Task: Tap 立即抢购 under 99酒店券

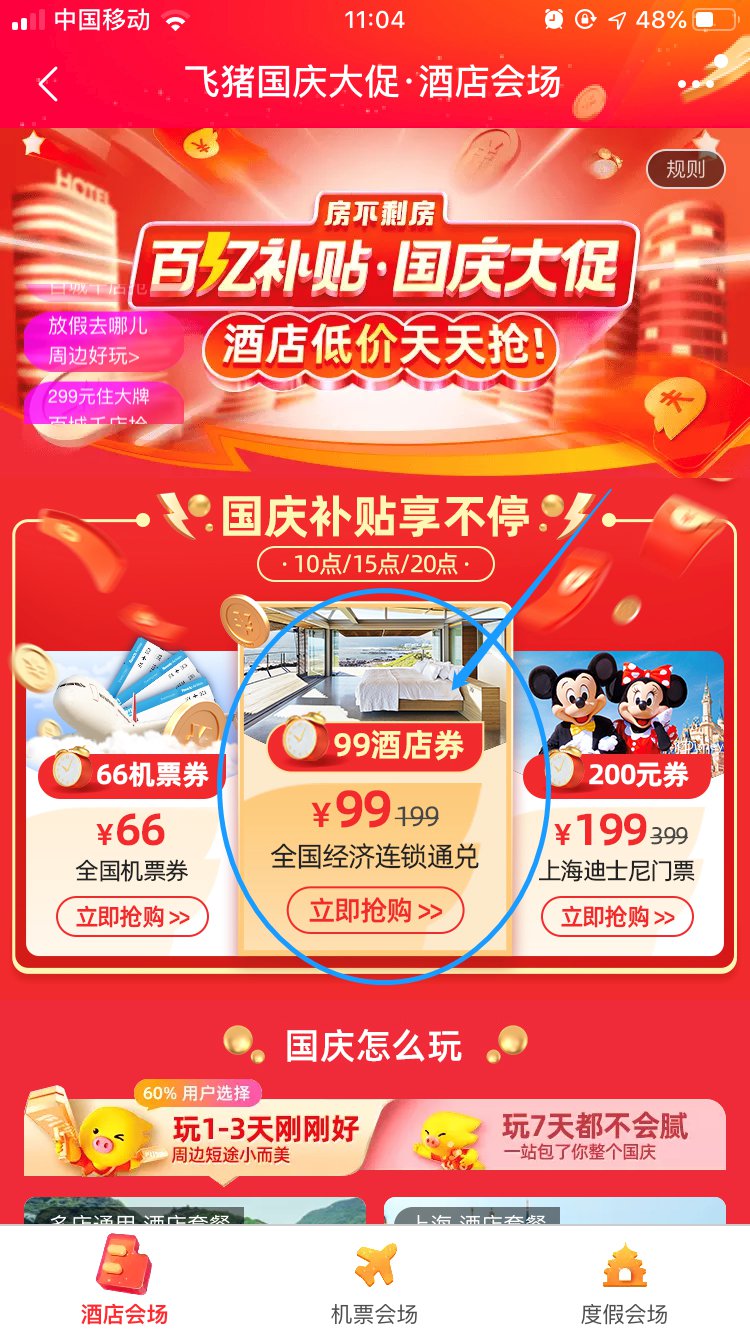Action: [375, 911]
